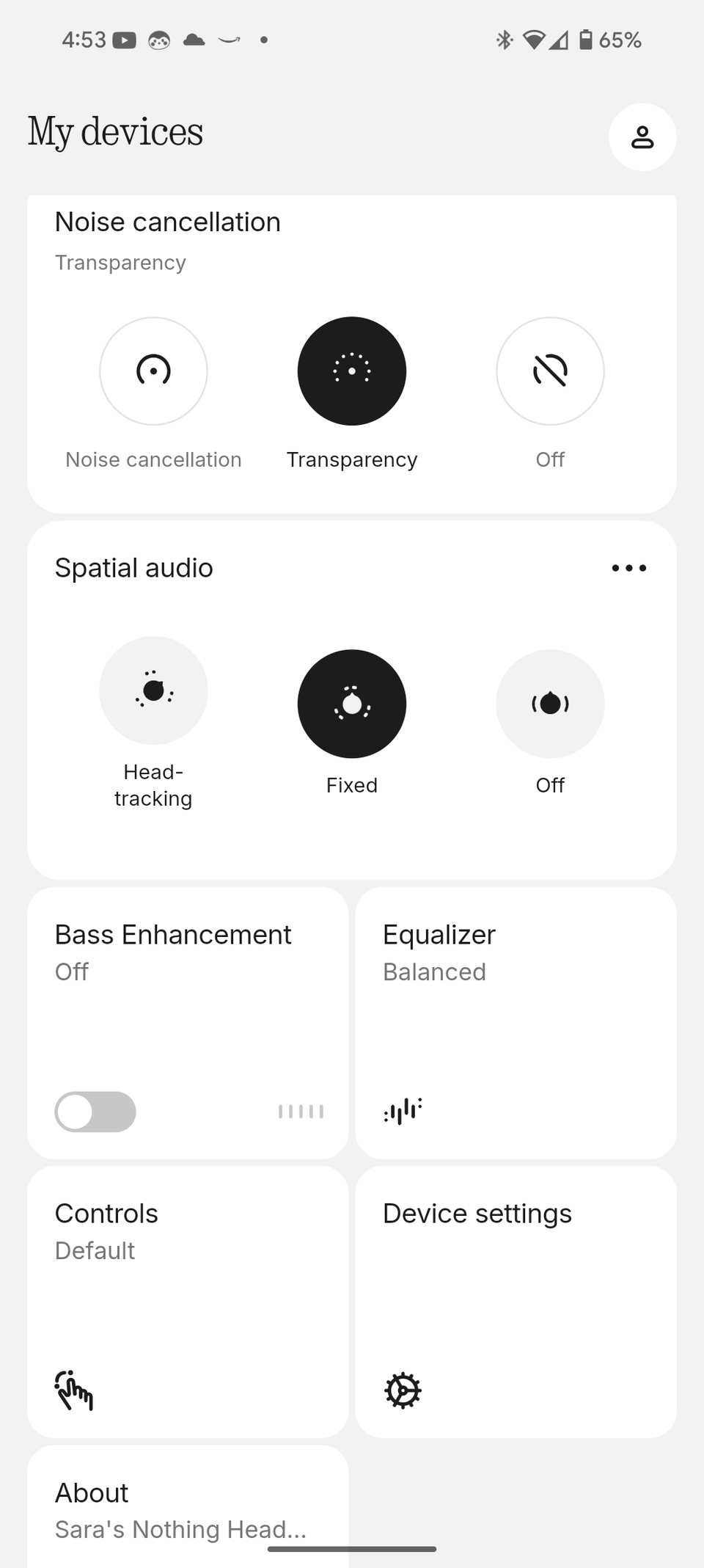
Task: Open Spatial audio more options
Action: point(628,568)
